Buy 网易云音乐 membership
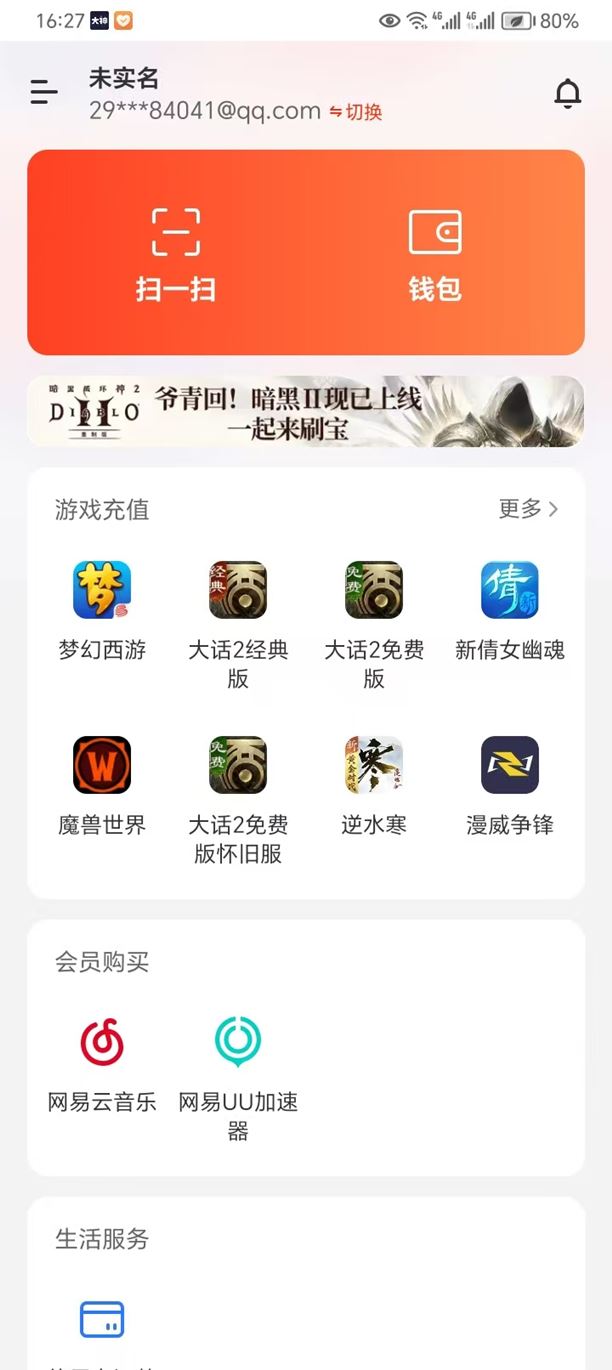The width and height of the screenshot is (612, 1370). [x=102, y=1060]
